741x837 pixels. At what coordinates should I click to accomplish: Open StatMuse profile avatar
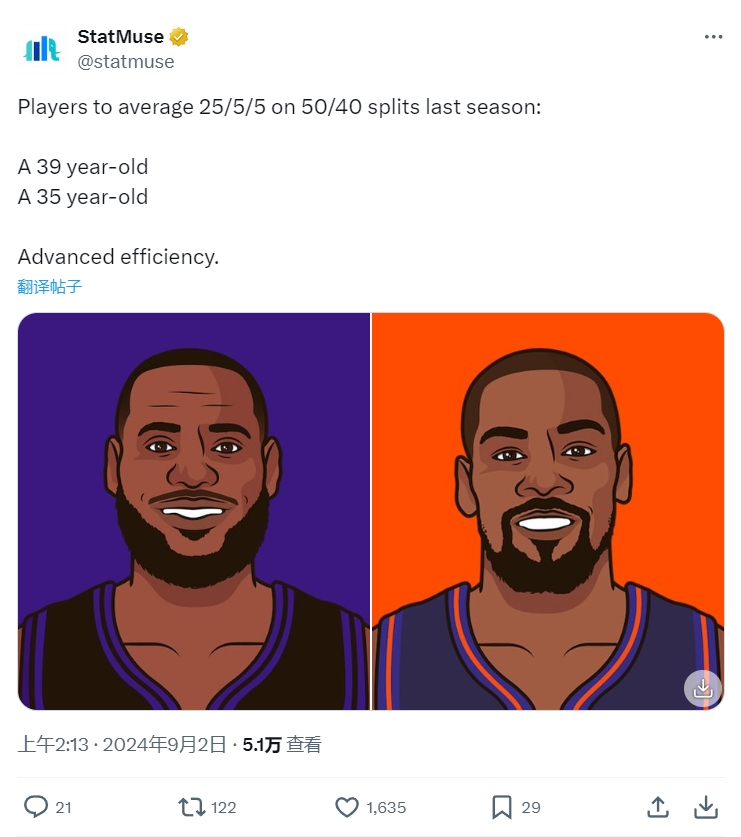pos(42,49)
